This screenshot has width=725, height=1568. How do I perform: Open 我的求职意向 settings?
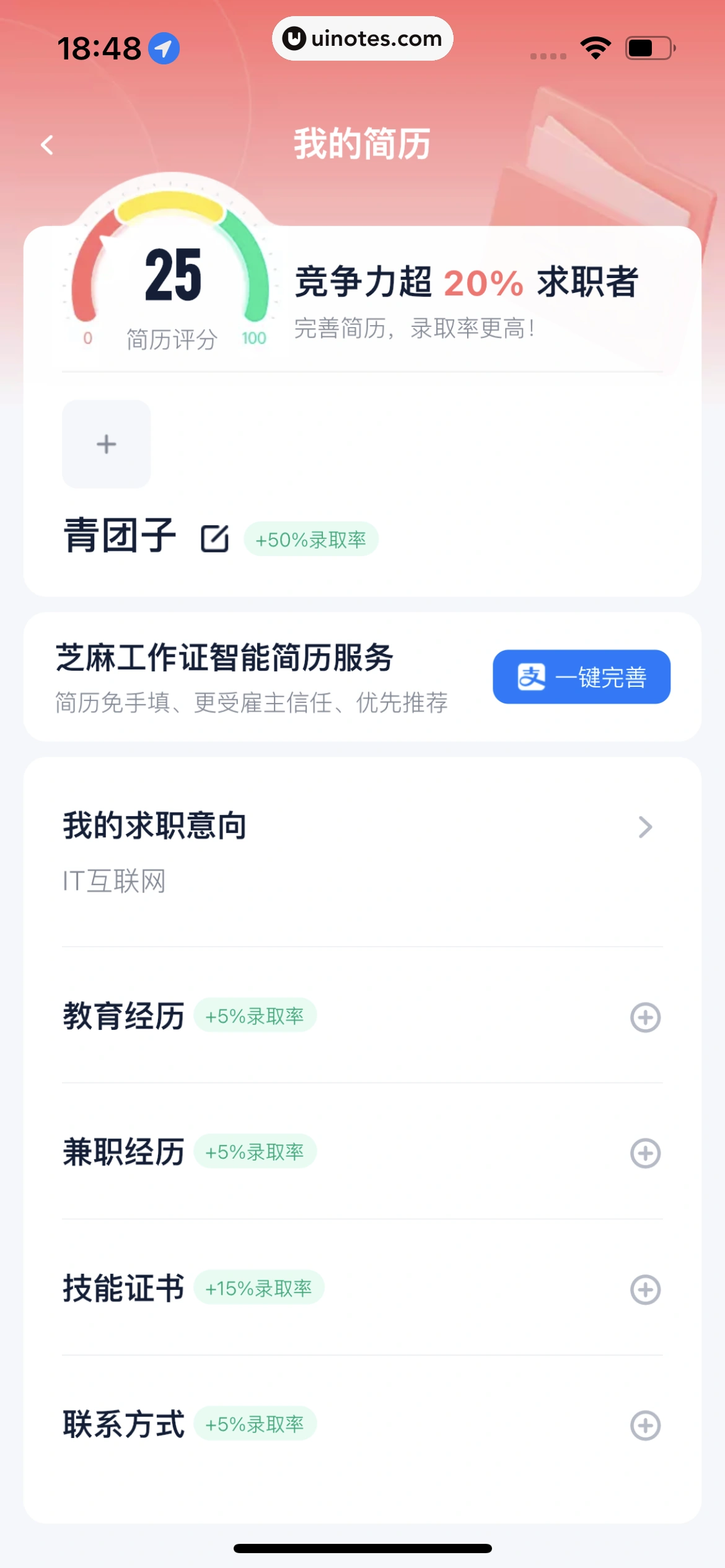(644, 827)
